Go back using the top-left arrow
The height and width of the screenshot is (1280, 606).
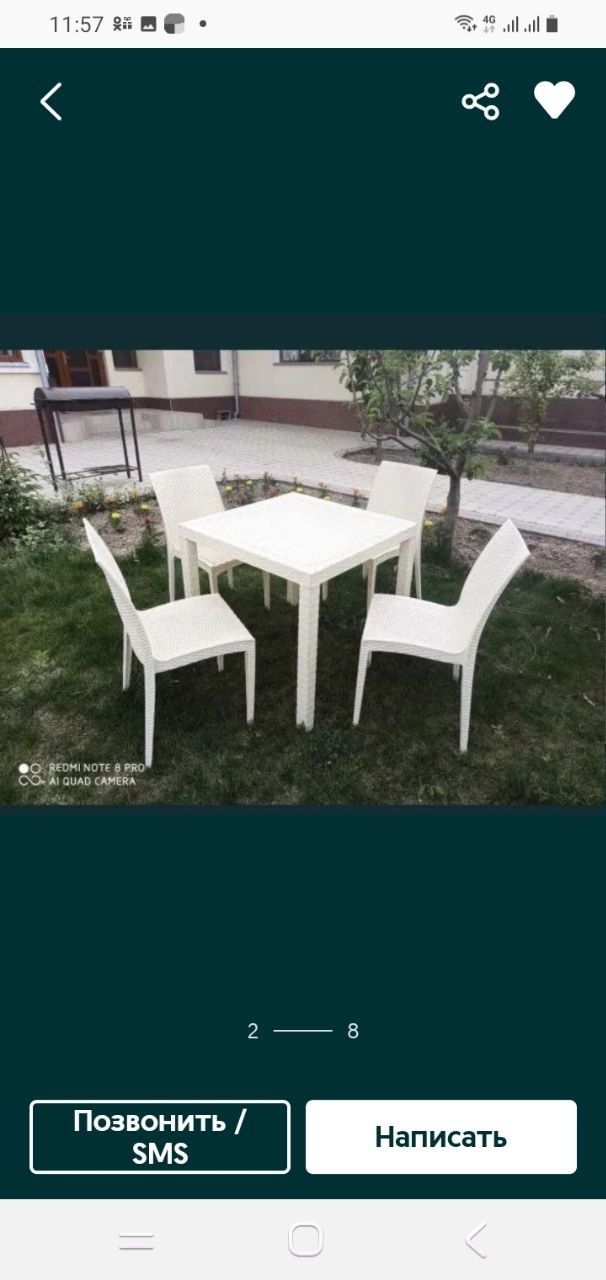pos(51,101)
